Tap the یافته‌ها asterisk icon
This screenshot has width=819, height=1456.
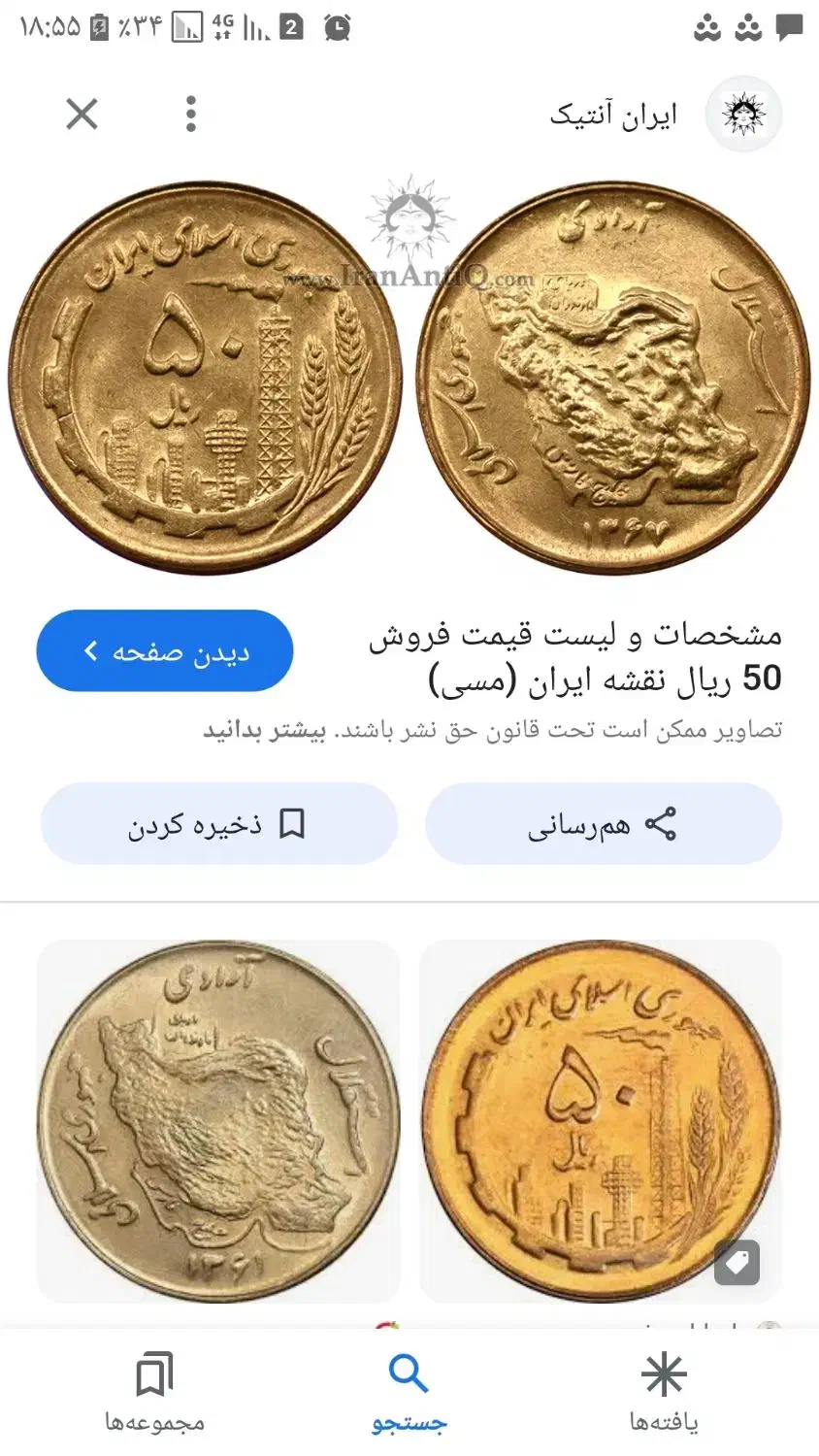pyautogui.click(x=663, y=1373)
